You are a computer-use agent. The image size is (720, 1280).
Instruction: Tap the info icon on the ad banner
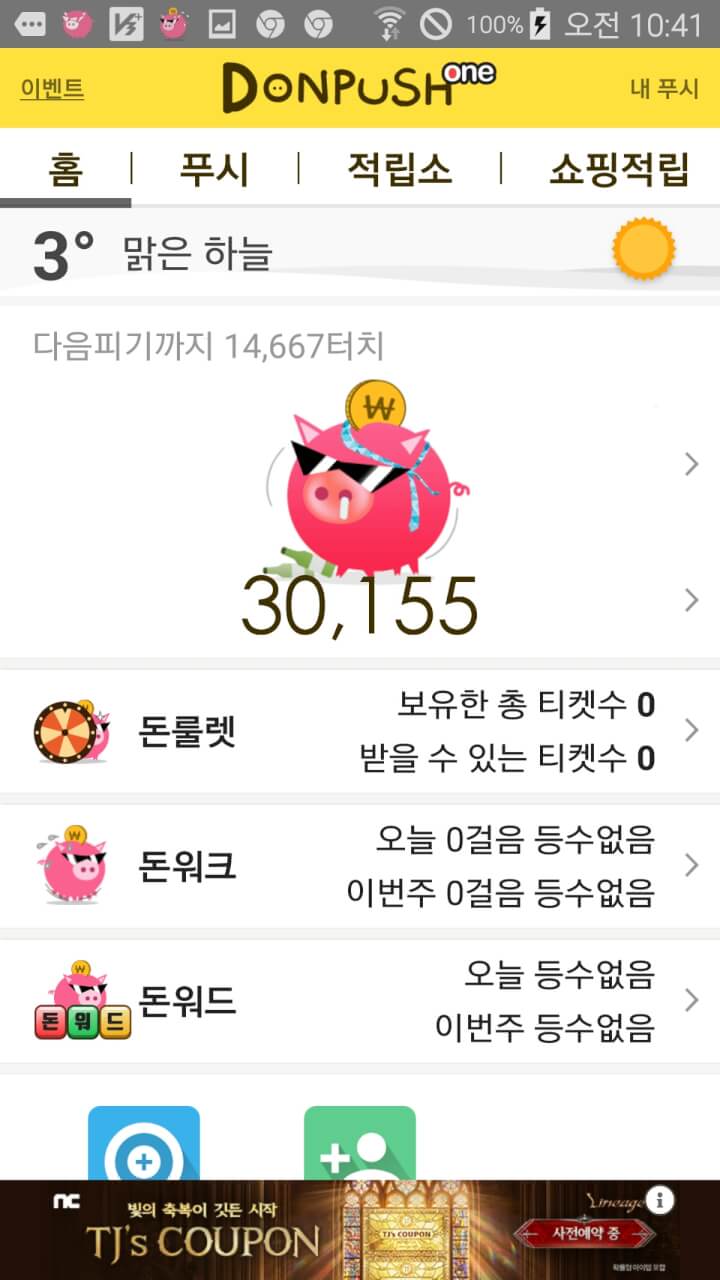(660, 1200)
